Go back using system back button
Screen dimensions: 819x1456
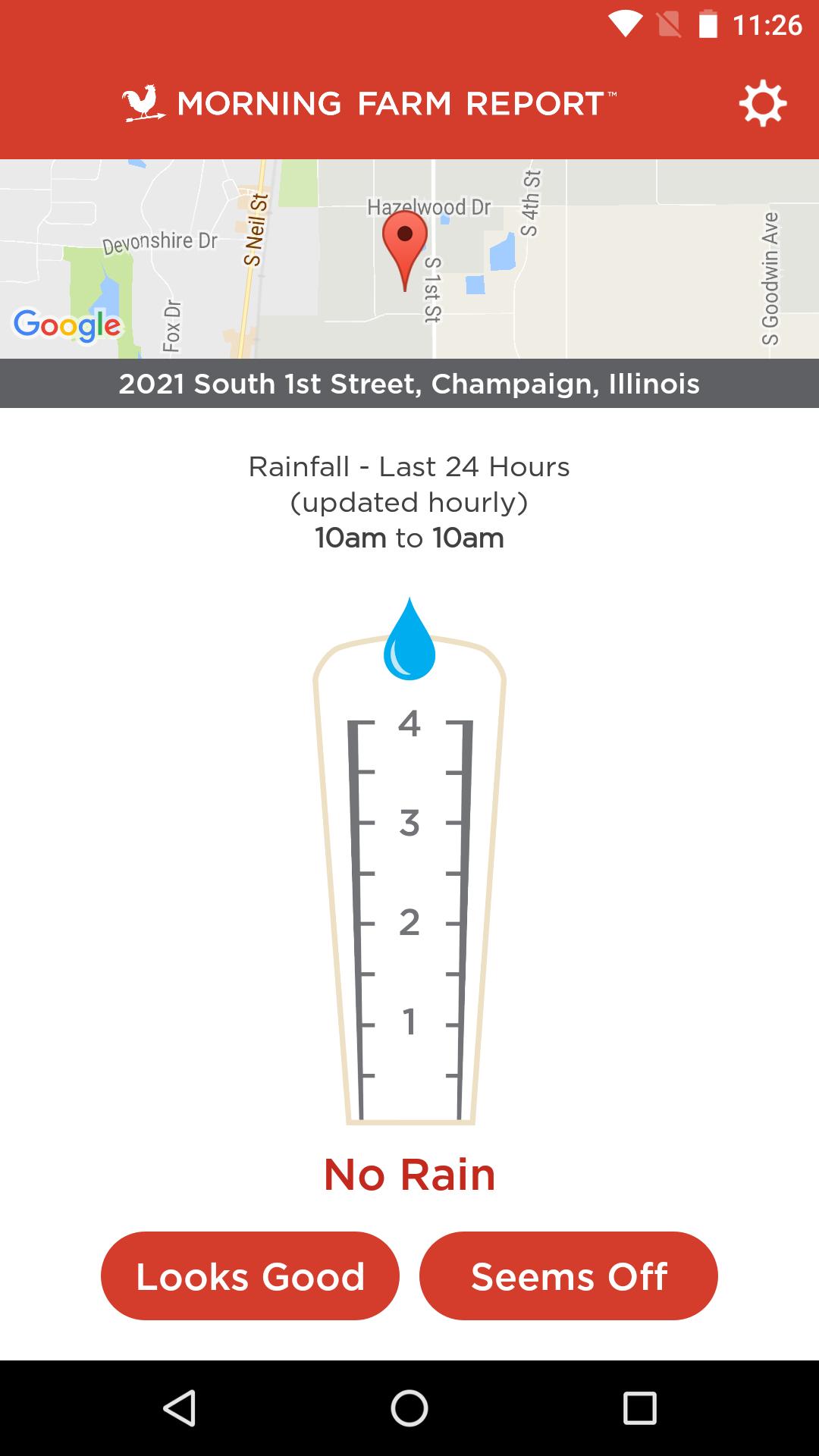coord(180,1408)
